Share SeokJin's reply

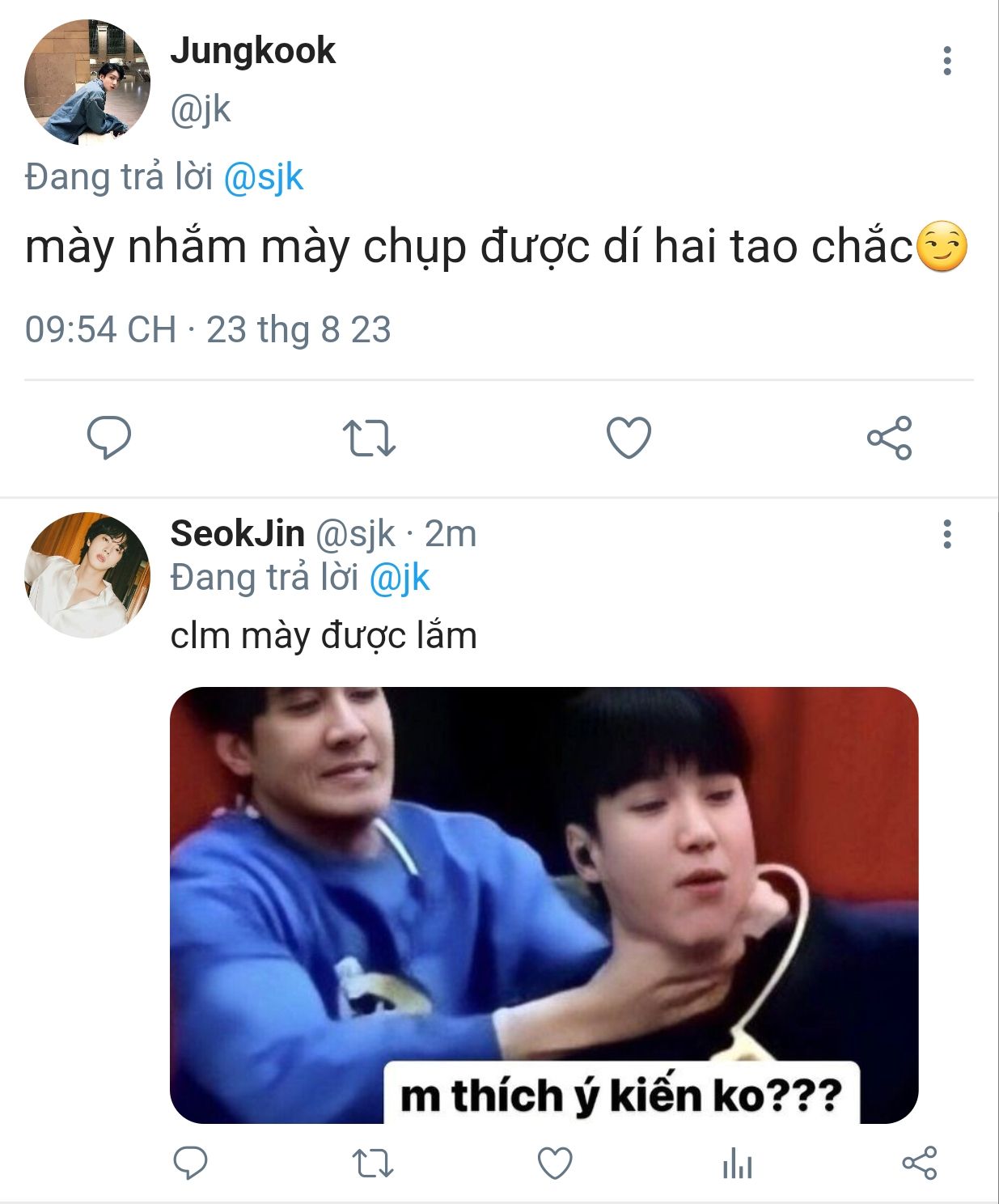click(x=919, y=1164)
